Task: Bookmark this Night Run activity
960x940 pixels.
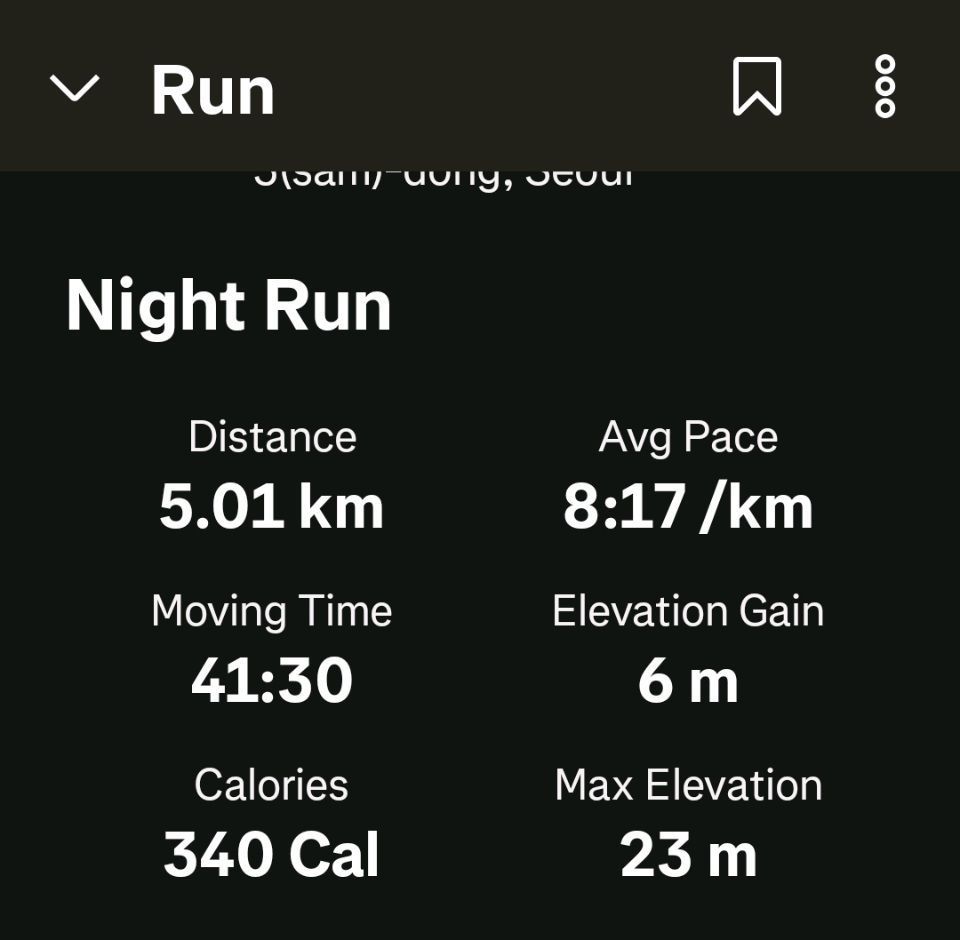Action: (x=757, y=87)
